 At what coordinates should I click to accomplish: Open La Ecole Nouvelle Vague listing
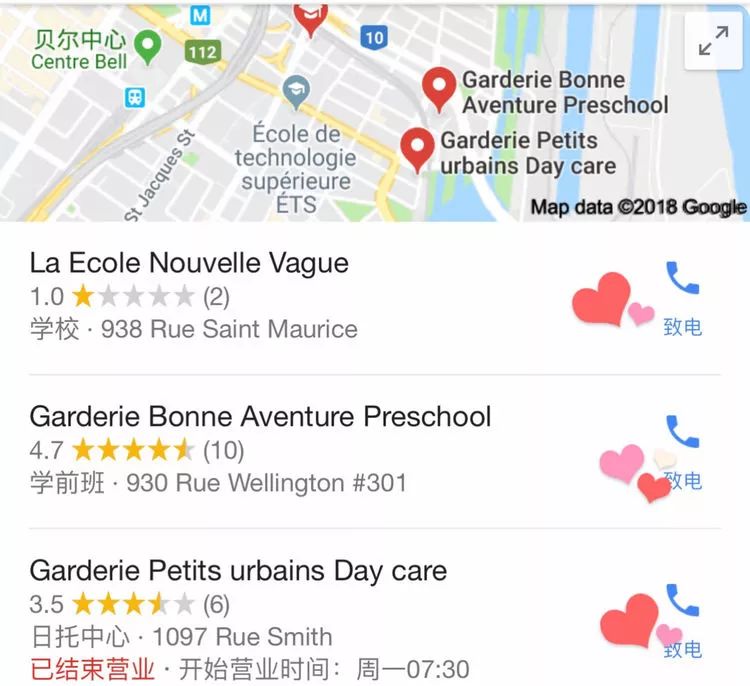[190, 264]
